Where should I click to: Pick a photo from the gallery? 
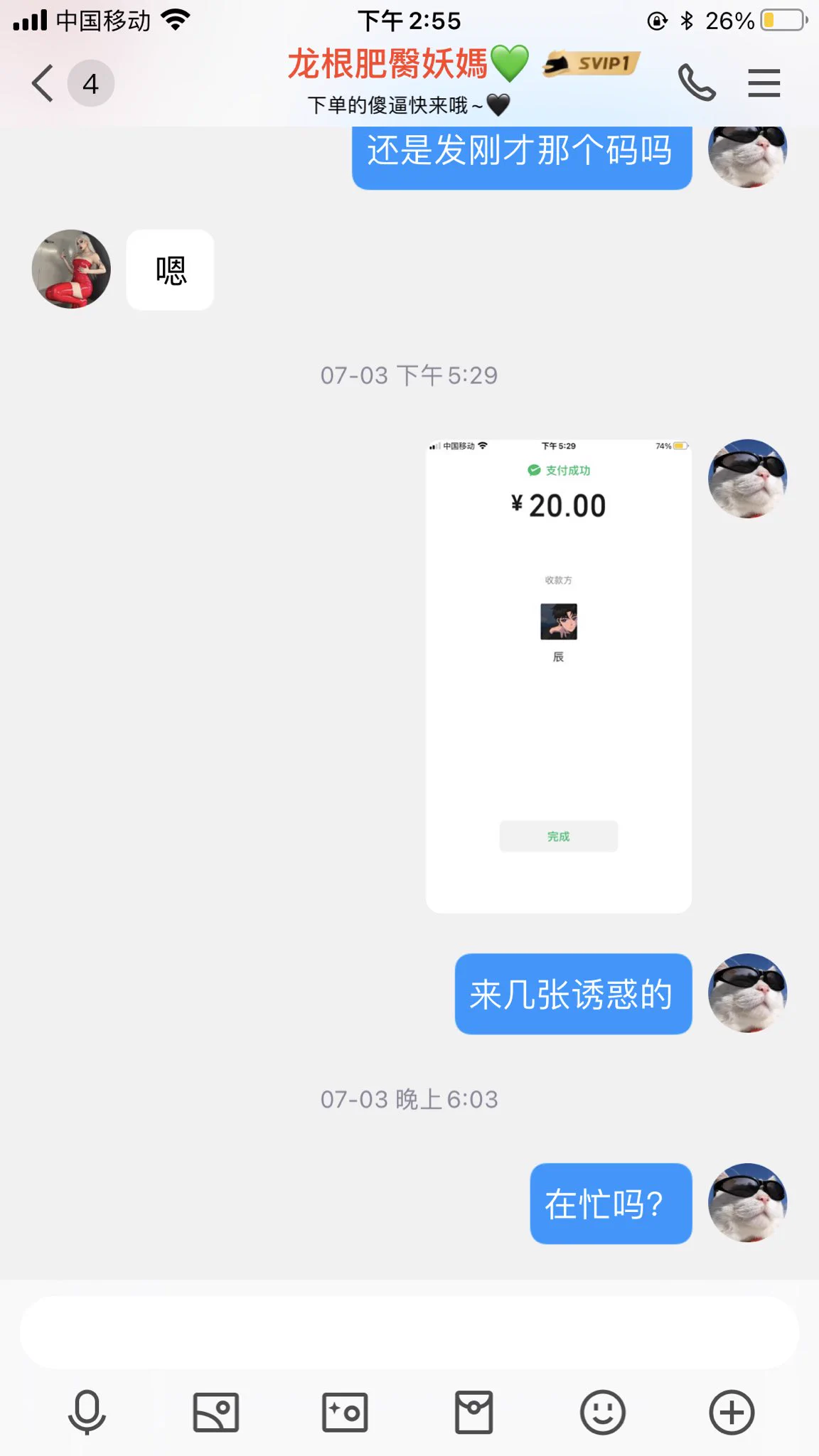coord(215,1412)
